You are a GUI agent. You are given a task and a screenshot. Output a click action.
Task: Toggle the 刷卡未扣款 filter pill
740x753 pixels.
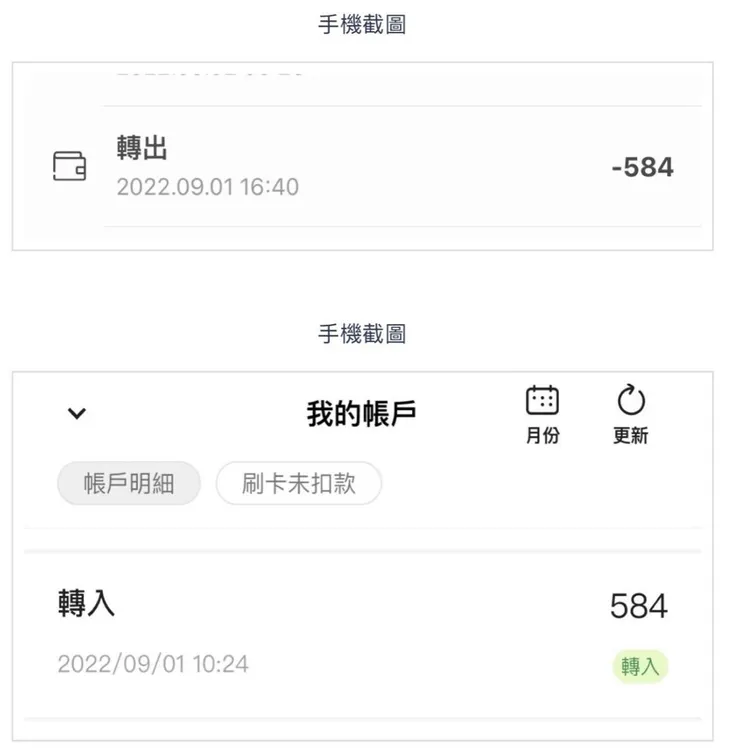tap(297, 483)
